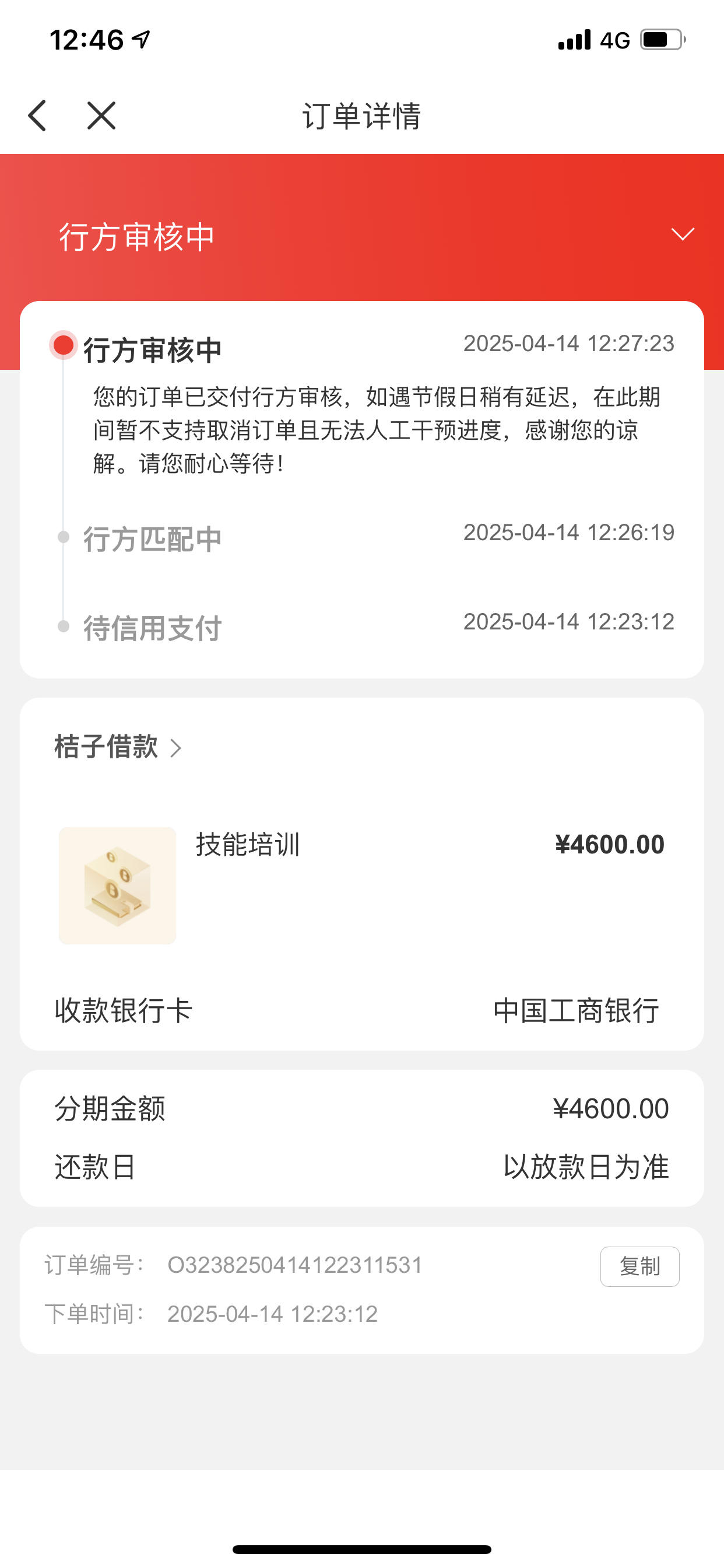
Task: Go back using the top-left arrow
Action: [37, 116]
